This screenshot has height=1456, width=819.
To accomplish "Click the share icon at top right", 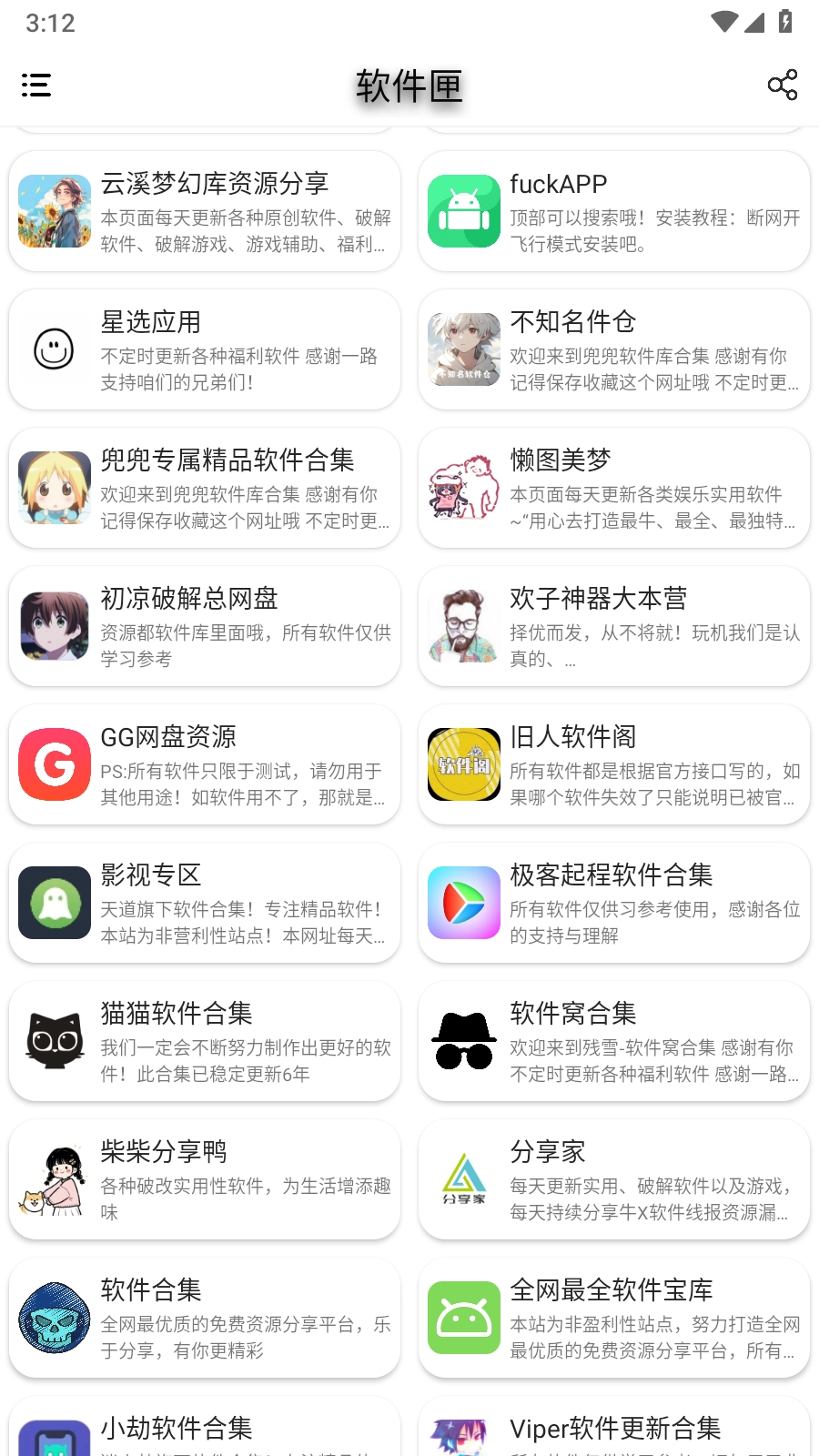I will point(783,86).
